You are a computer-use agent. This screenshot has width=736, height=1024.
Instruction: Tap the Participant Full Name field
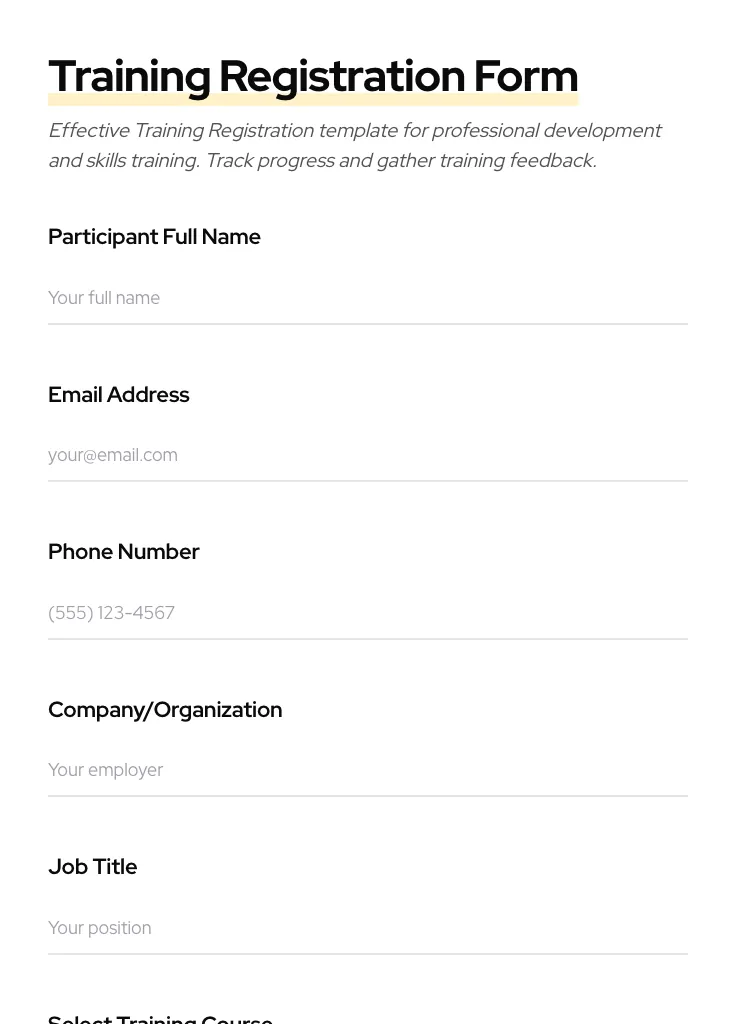tap(367, 298)
